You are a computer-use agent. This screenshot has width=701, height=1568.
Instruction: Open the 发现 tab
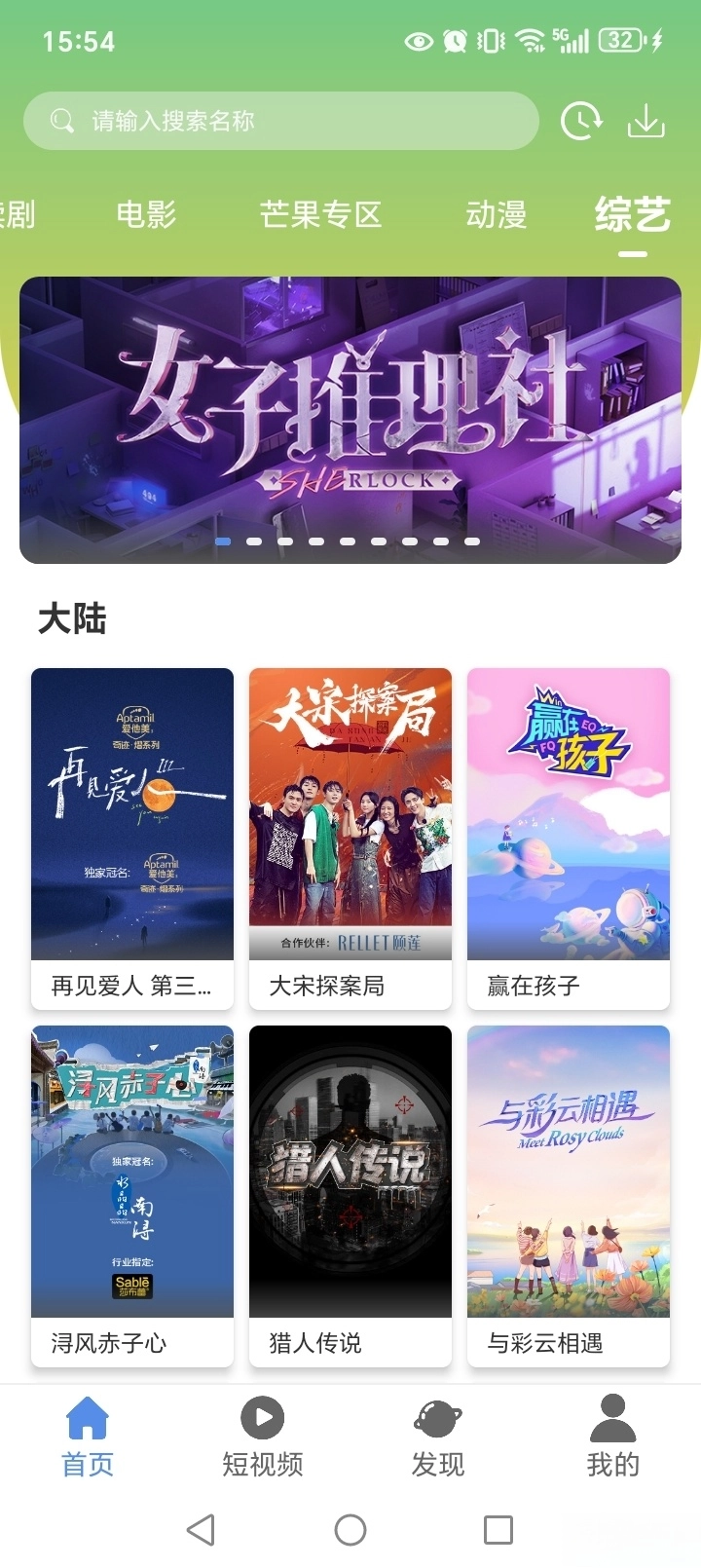point(438,1436)
